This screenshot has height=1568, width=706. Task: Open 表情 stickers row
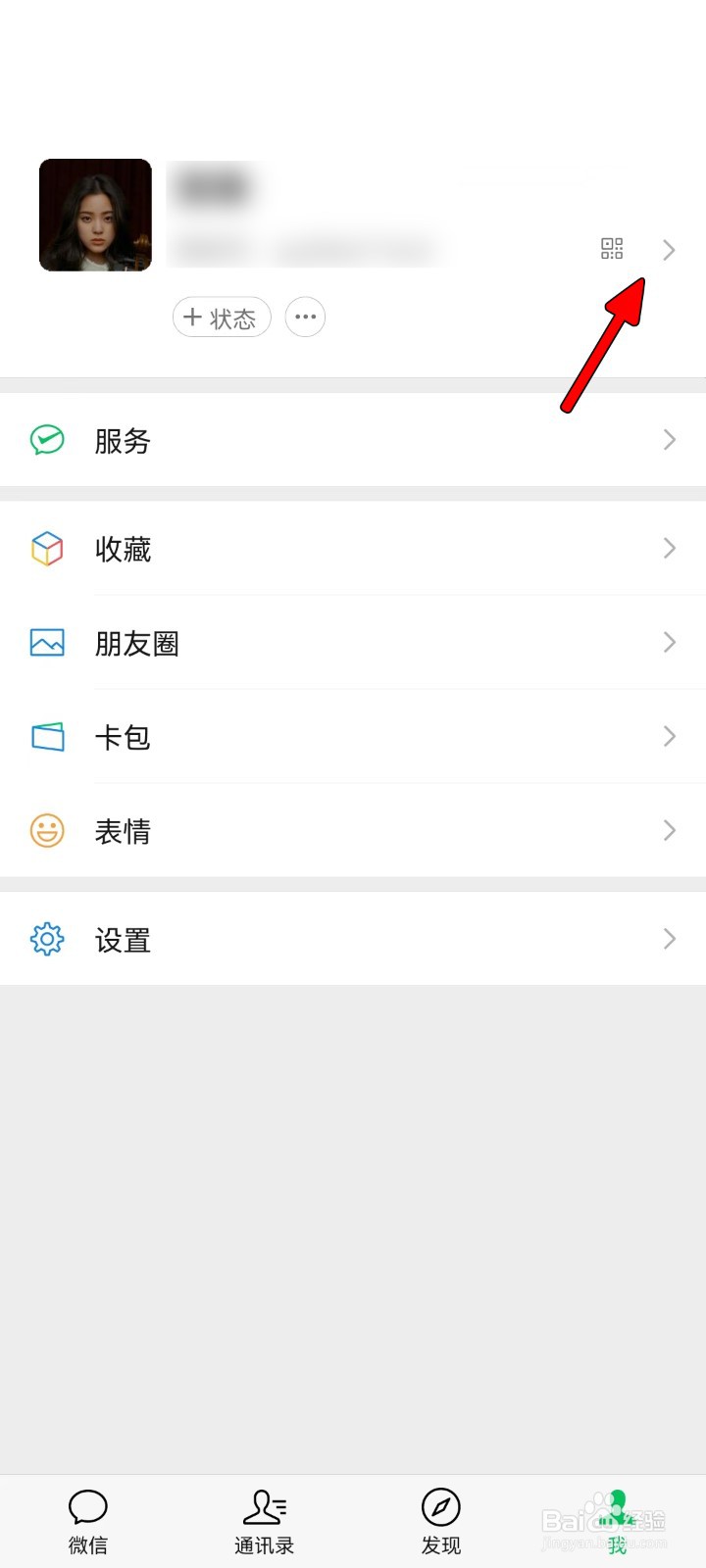(353, 831)
